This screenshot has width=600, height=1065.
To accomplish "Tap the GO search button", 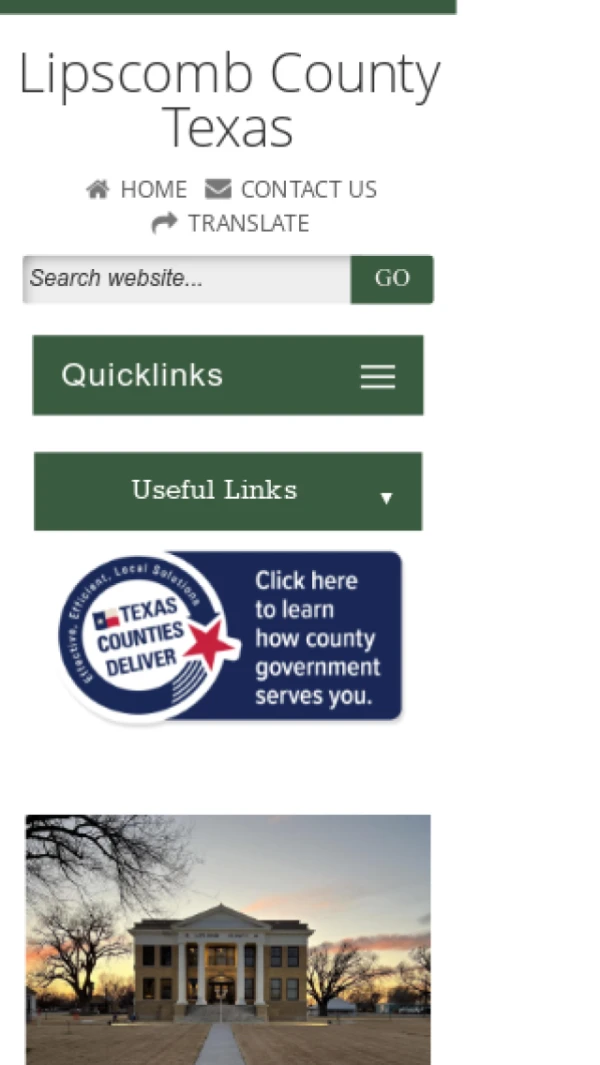I will pos(392,279).
